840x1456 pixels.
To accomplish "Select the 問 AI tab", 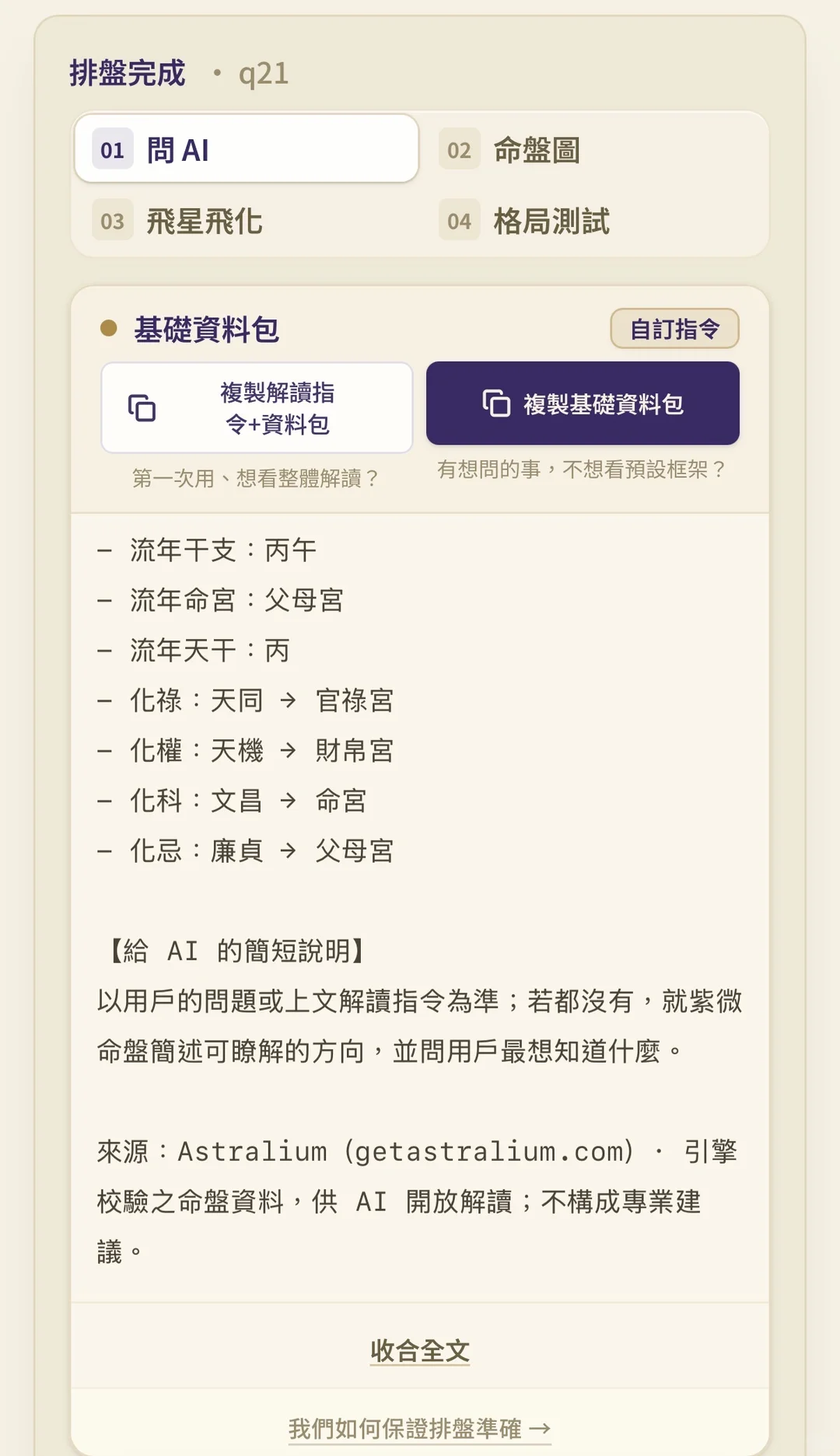I will point(247,149).
